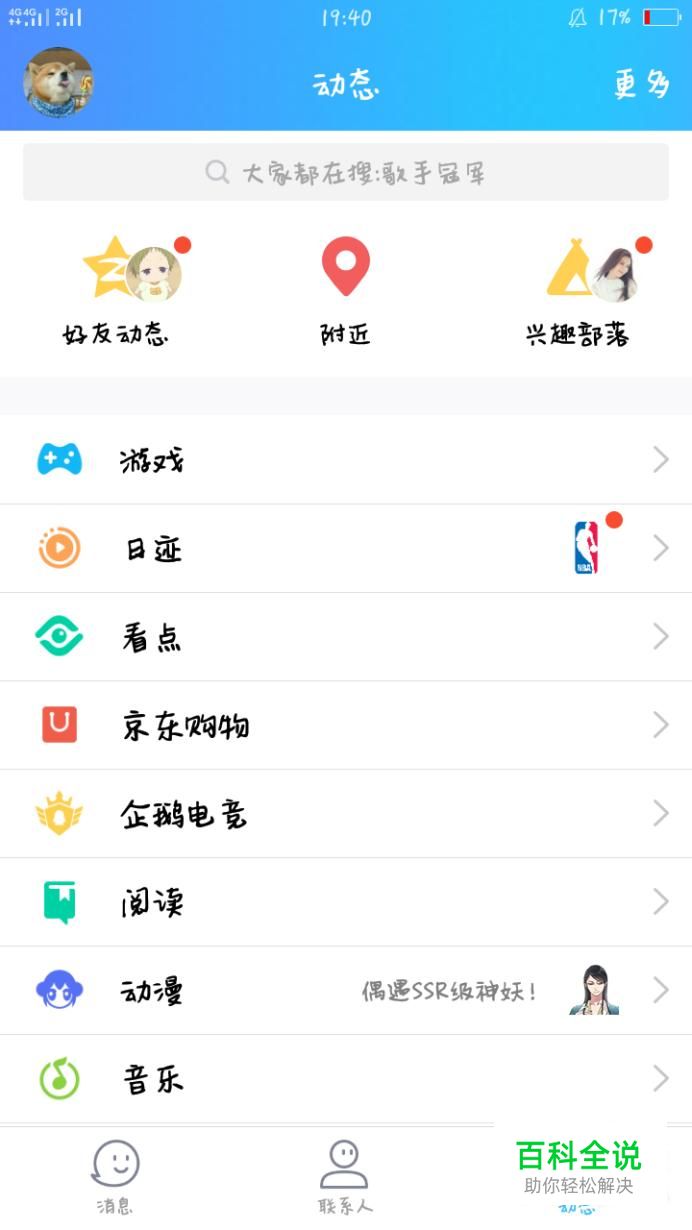
Task: Tap the 大家都在搜 search box
Action: (x=346, y=172)
